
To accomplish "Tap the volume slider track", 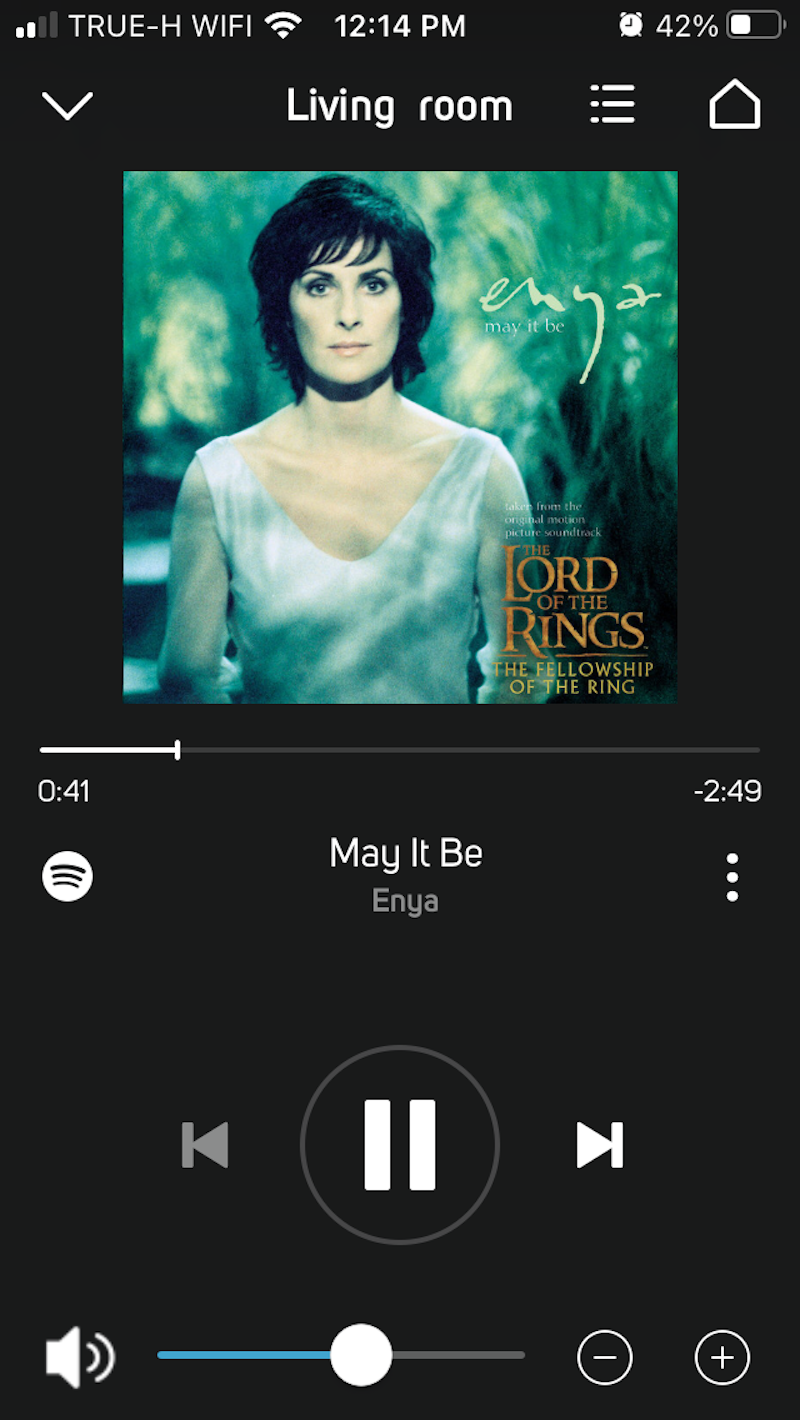I will tap(341, 1355).
